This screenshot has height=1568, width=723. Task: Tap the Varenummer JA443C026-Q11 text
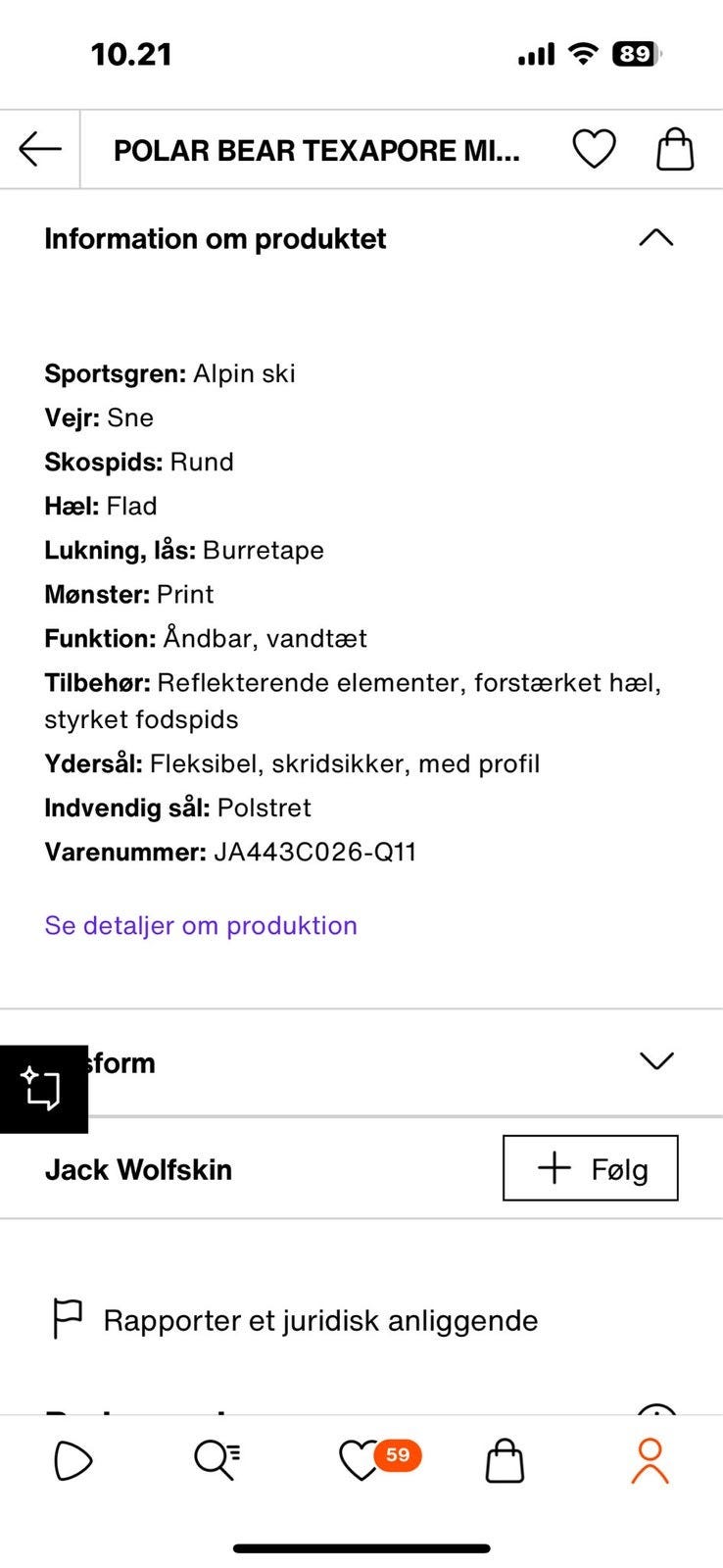point(230,852)
